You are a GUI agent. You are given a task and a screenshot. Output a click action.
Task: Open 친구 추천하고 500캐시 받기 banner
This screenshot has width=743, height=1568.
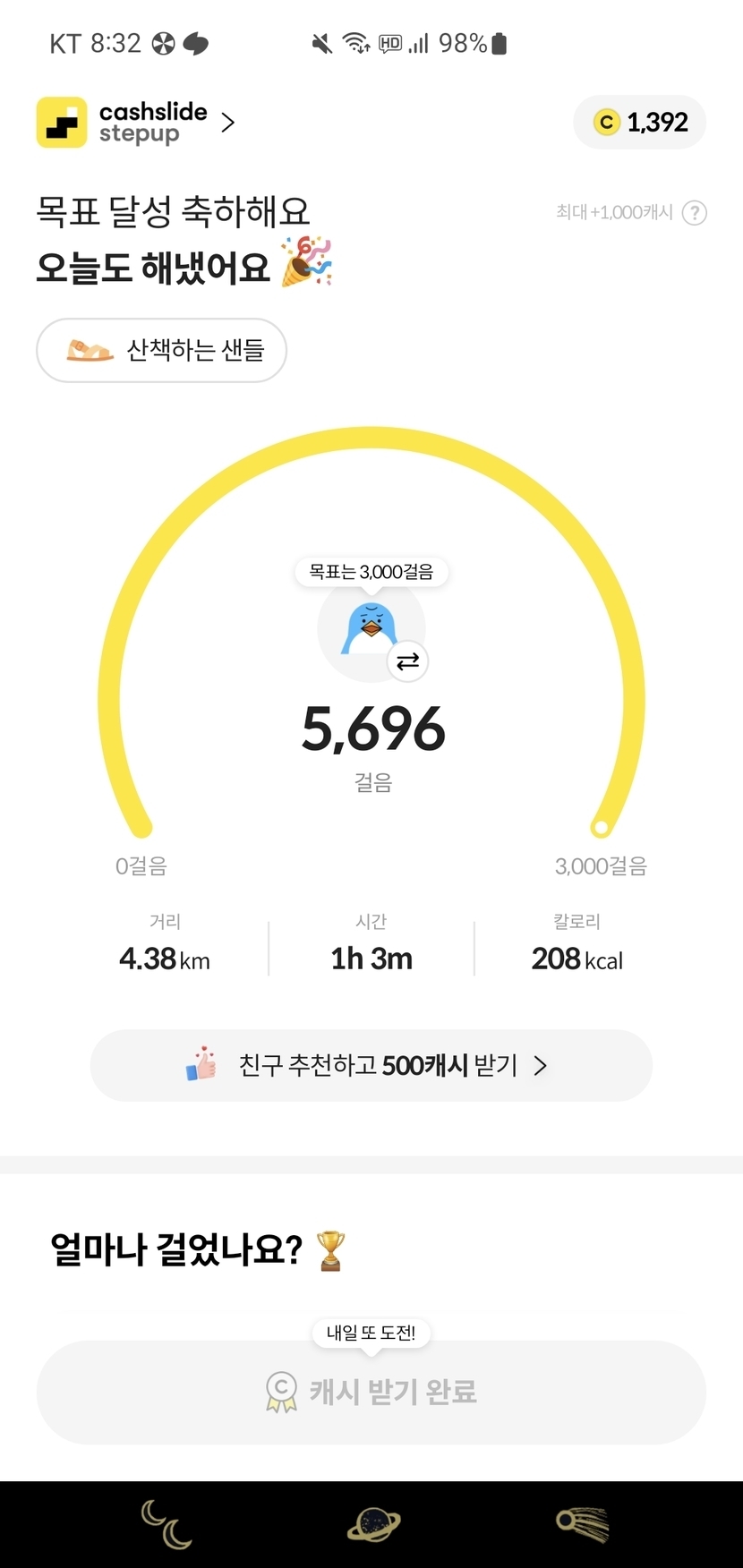(x=371, y=1065)
